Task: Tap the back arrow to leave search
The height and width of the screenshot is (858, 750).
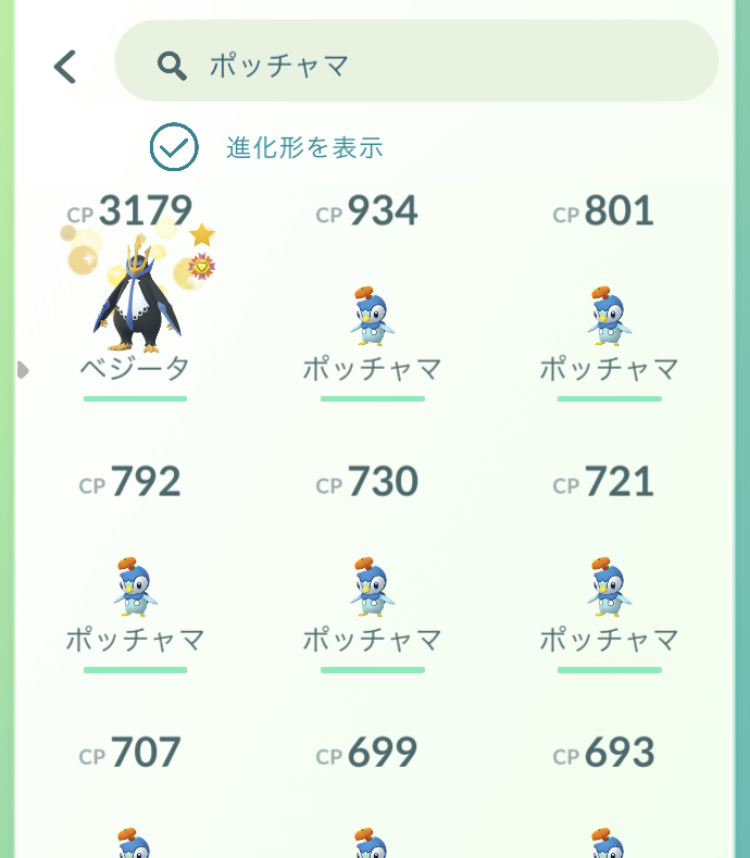Action: point(64,67)
